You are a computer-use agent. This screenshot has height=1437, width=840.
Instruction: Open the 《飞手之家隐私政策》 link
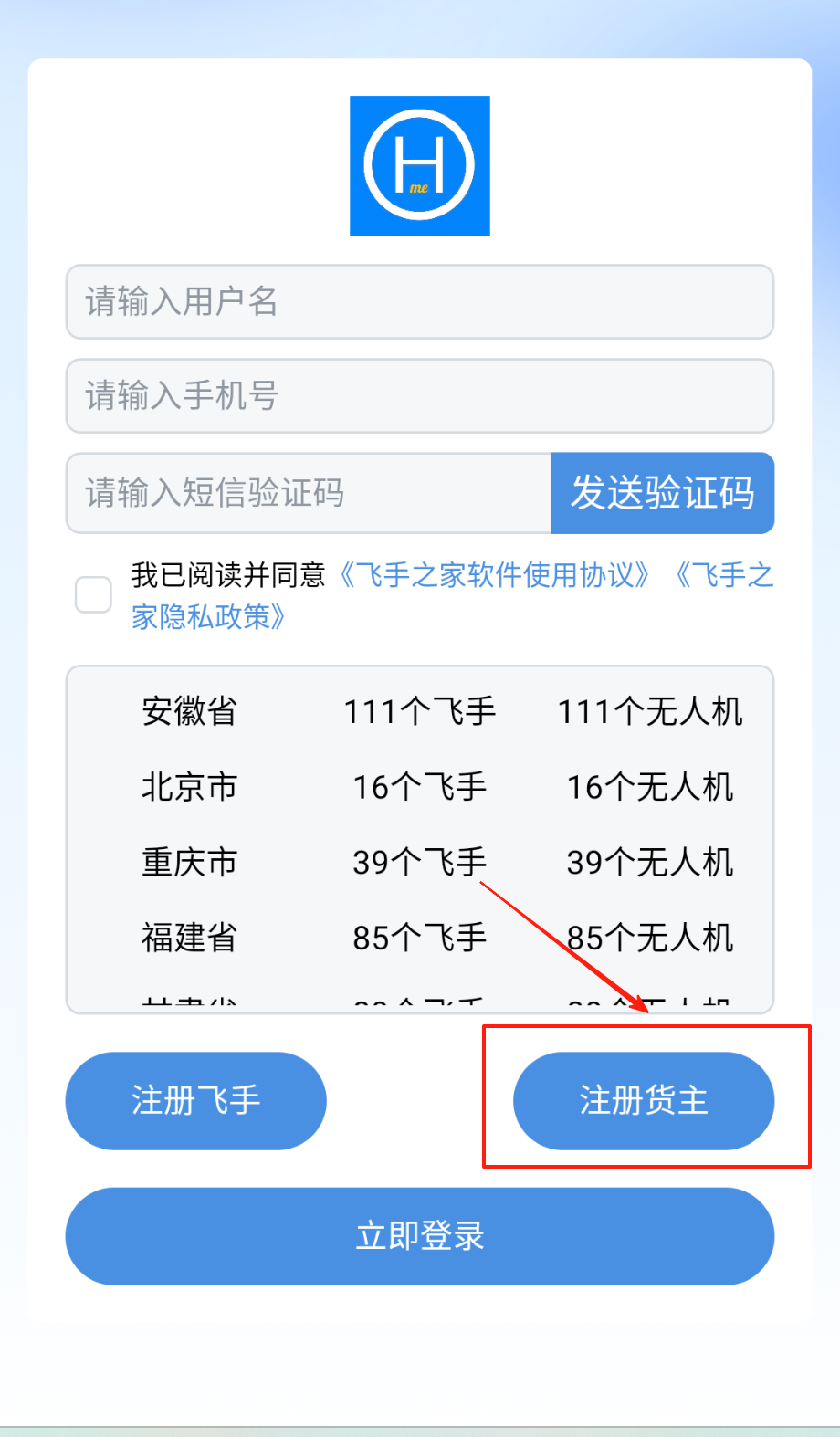pos(209,617)
